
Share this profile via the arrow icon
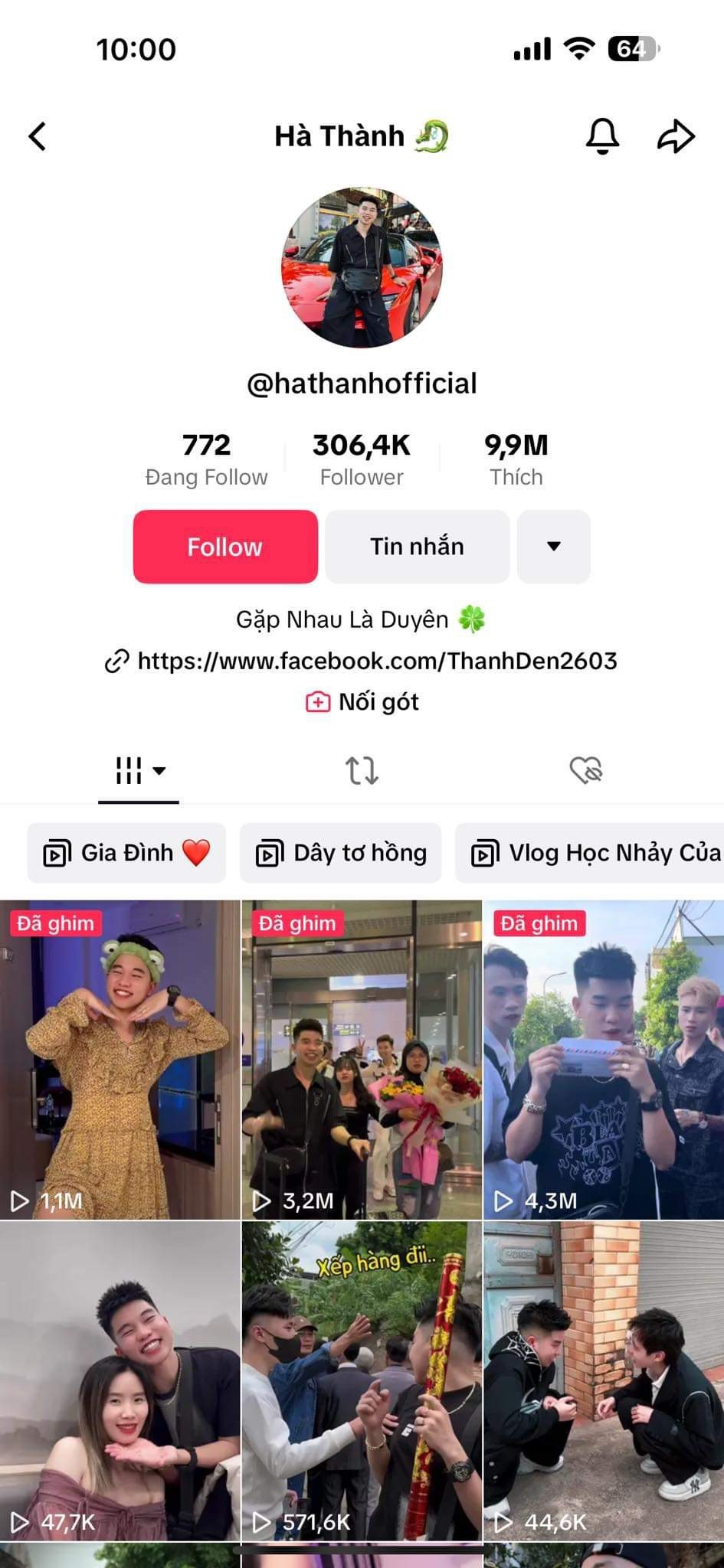[676, 137]
